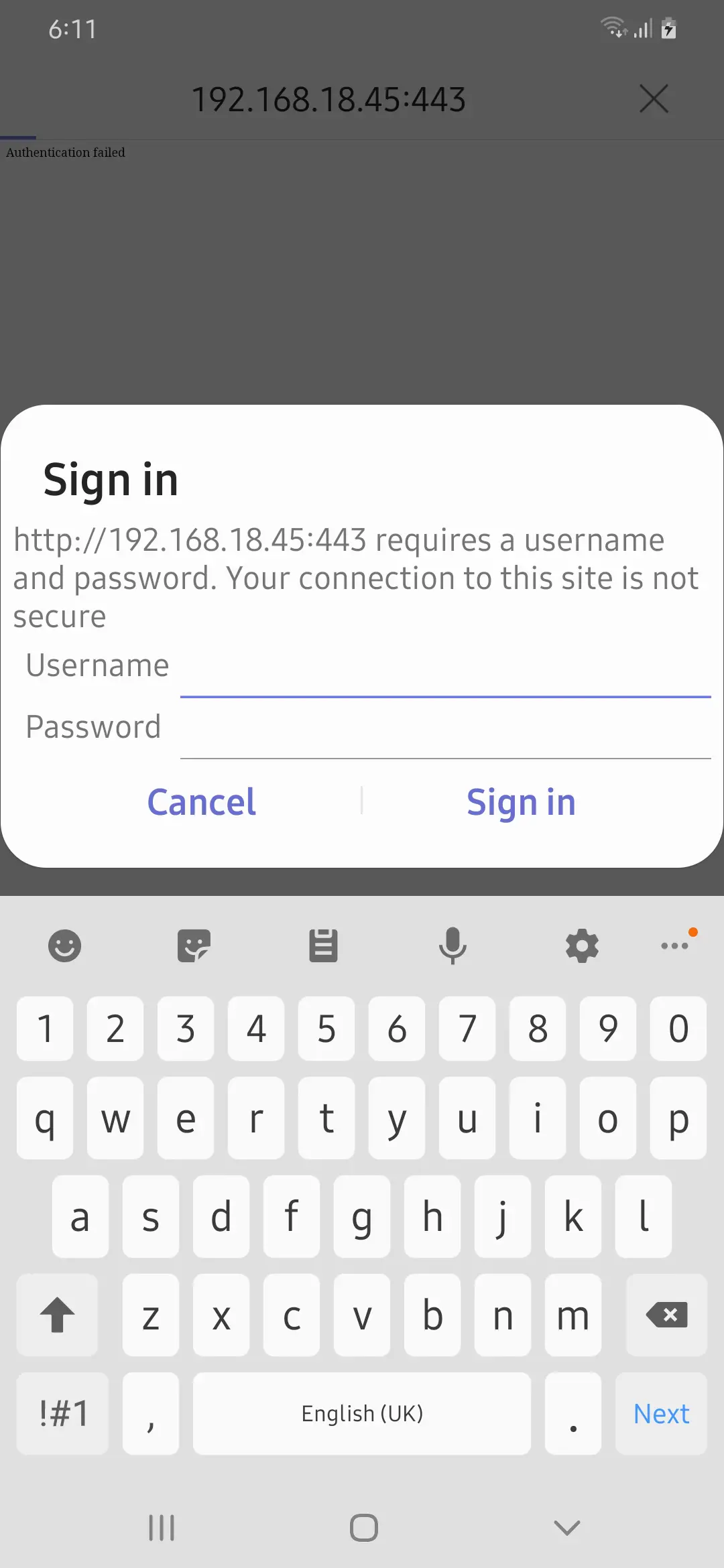Cancel the sign in dialog
The height and width of the screenshot is (1568, 724).
201,802
